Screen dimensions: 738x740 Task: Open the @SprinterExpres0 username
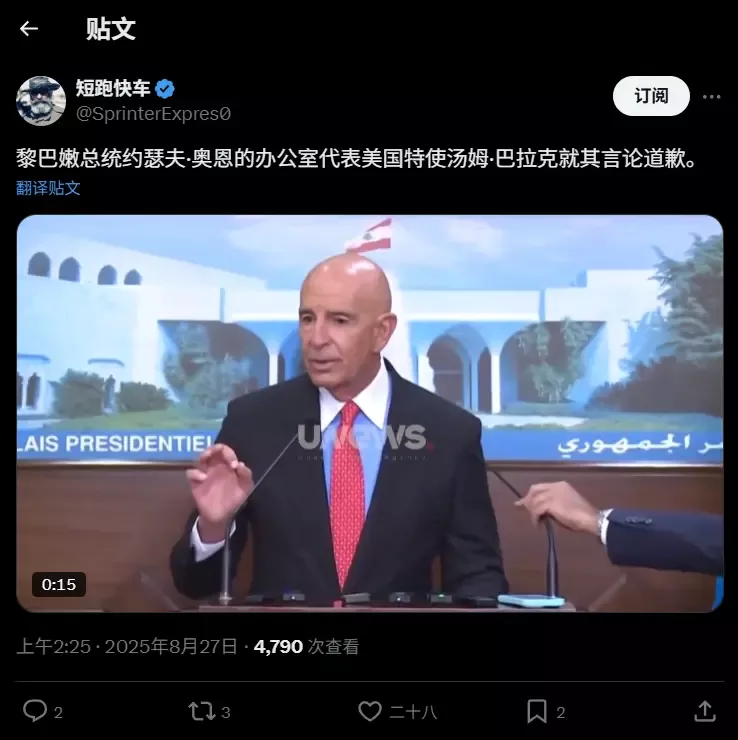154,113
